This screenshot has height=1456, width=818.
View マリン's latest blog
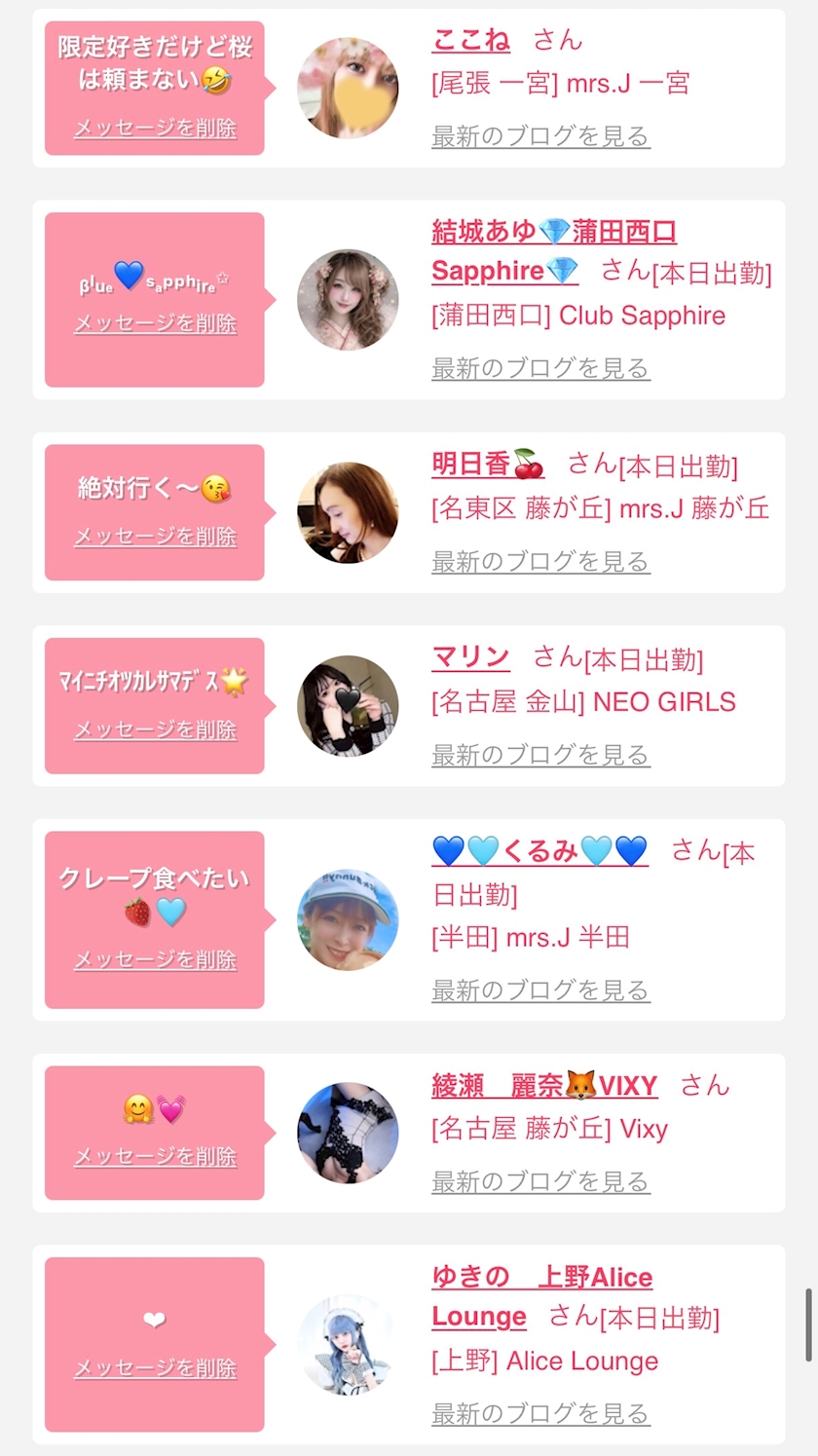point(540,755)
